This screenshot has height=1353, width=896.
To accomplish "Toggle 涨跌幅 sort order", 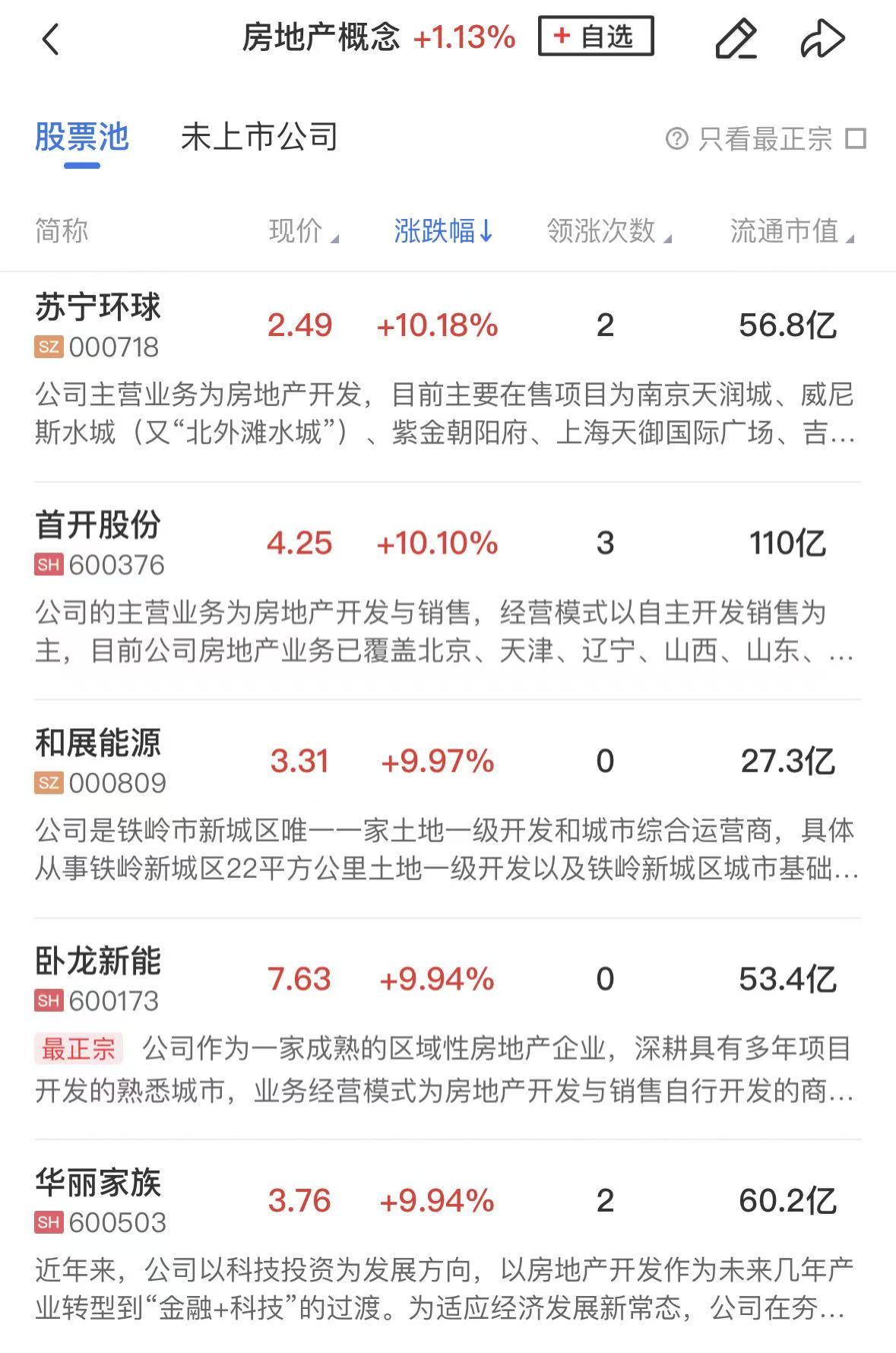I will point(443,231).
